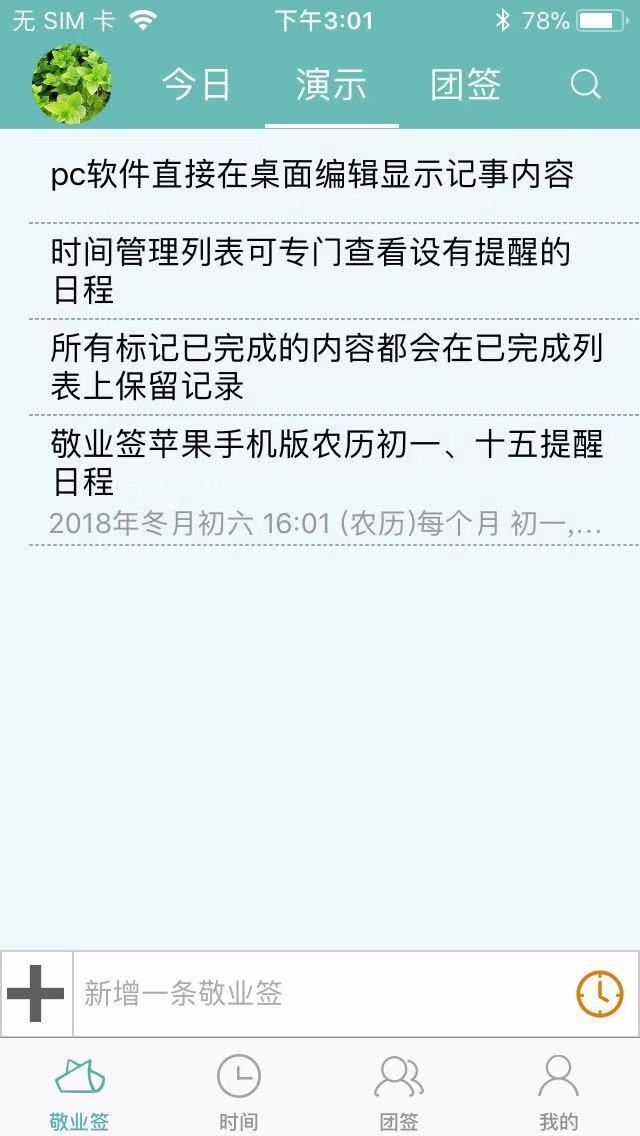Go to the 我的 tab

point(558,1090)
